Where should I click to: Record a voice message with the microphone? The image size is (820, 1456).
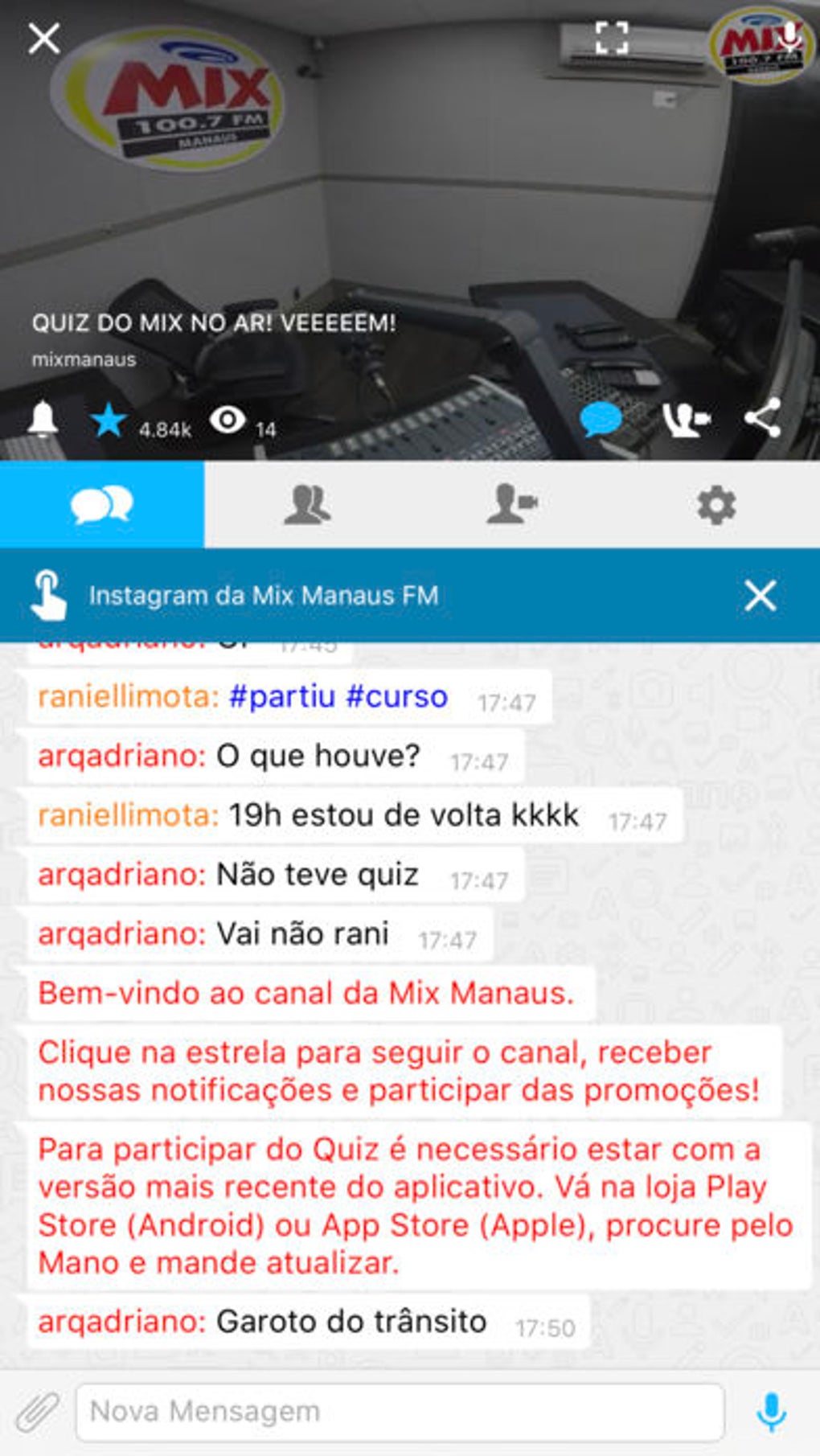pos(771,1413)
